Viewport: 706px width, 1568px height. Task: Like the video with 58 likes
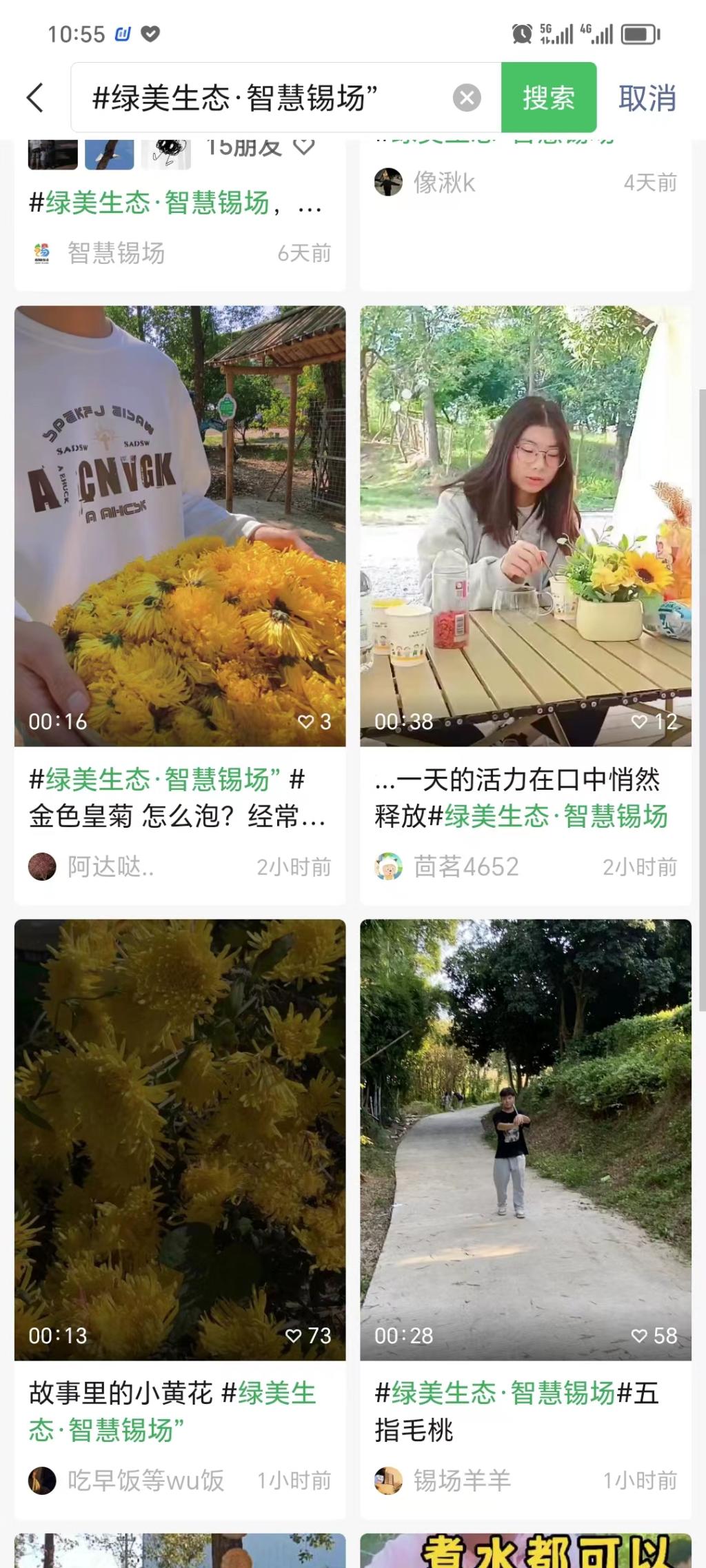(x=640, y=1336)
